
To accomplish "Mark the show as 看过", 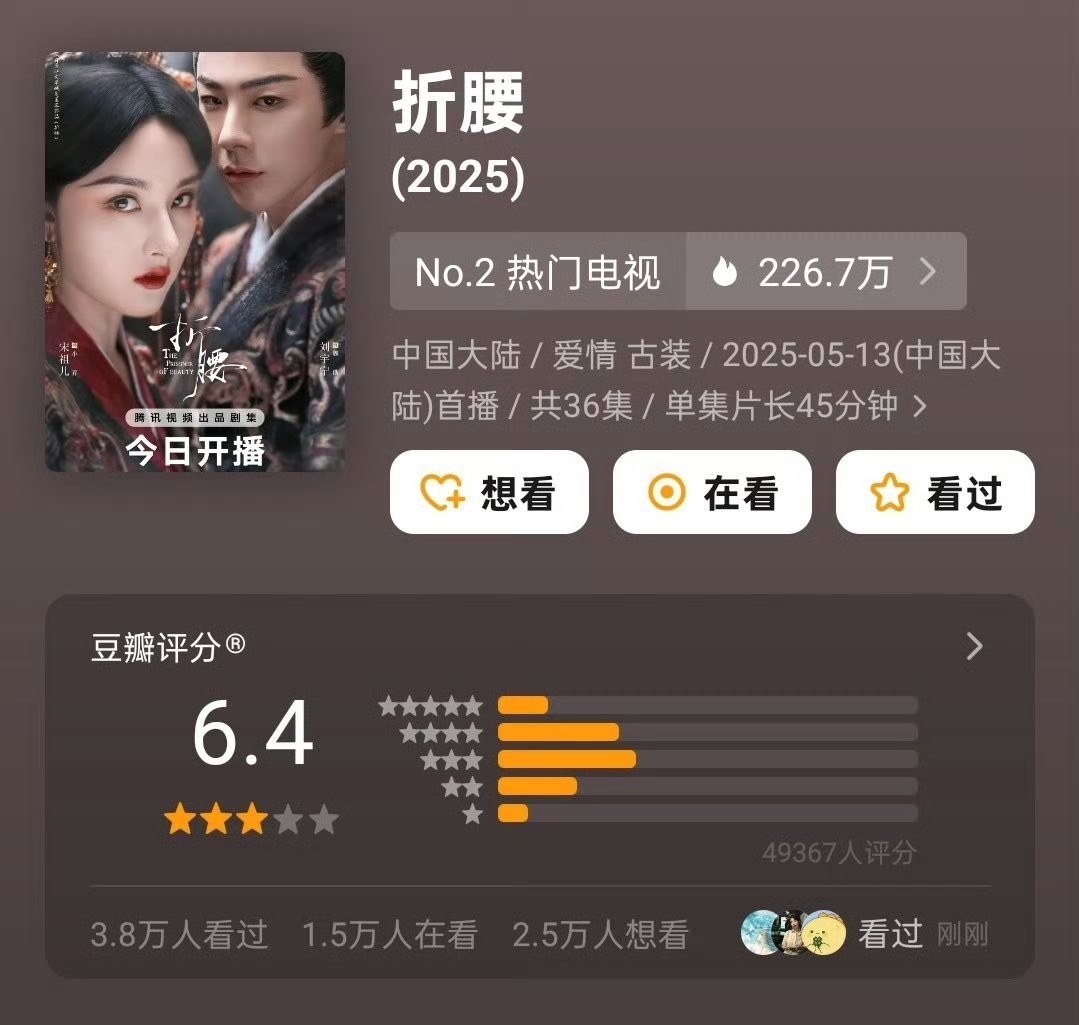I will pos(935,492).
